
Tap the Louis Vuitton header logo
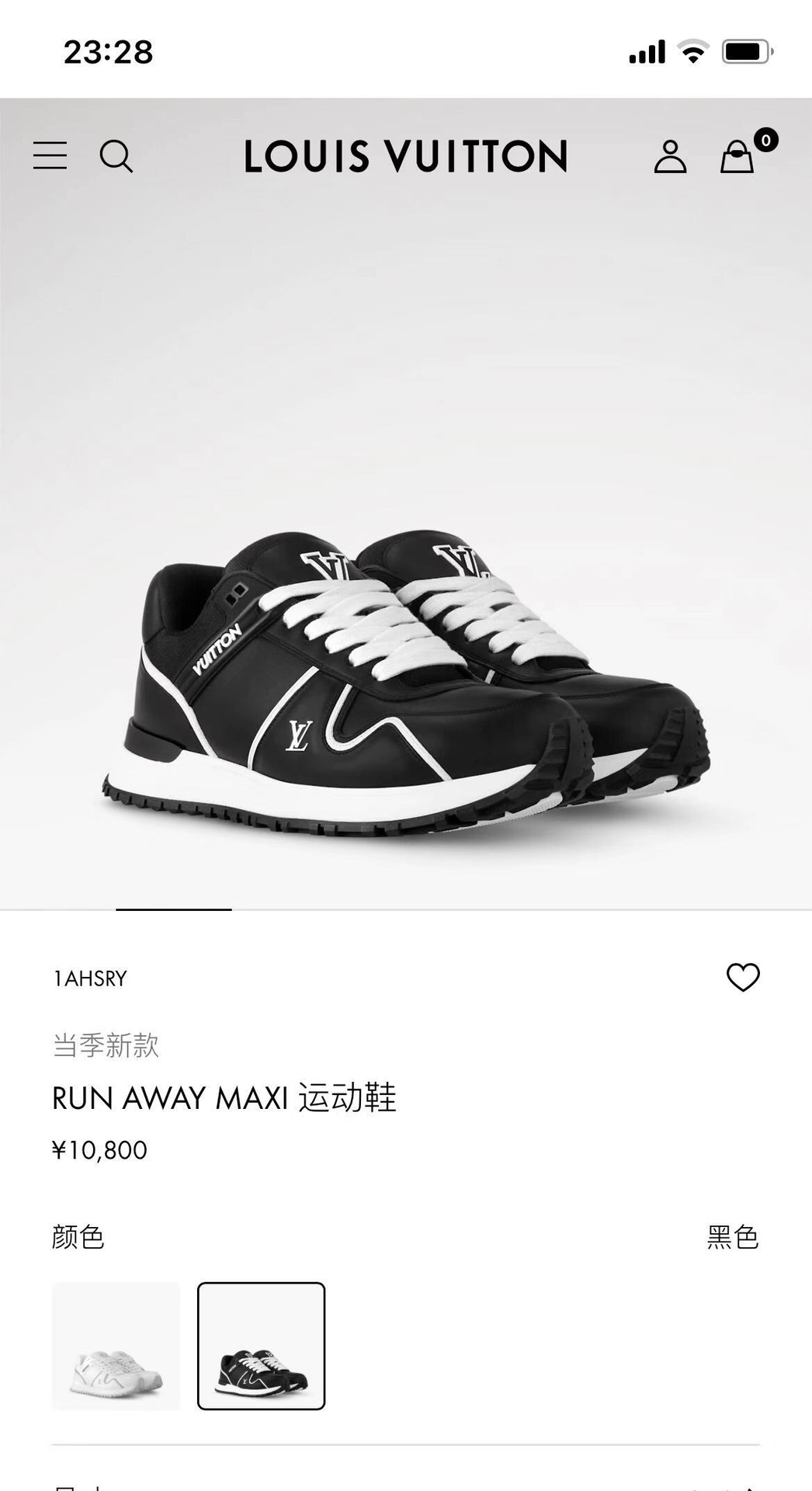coord(405,156)
